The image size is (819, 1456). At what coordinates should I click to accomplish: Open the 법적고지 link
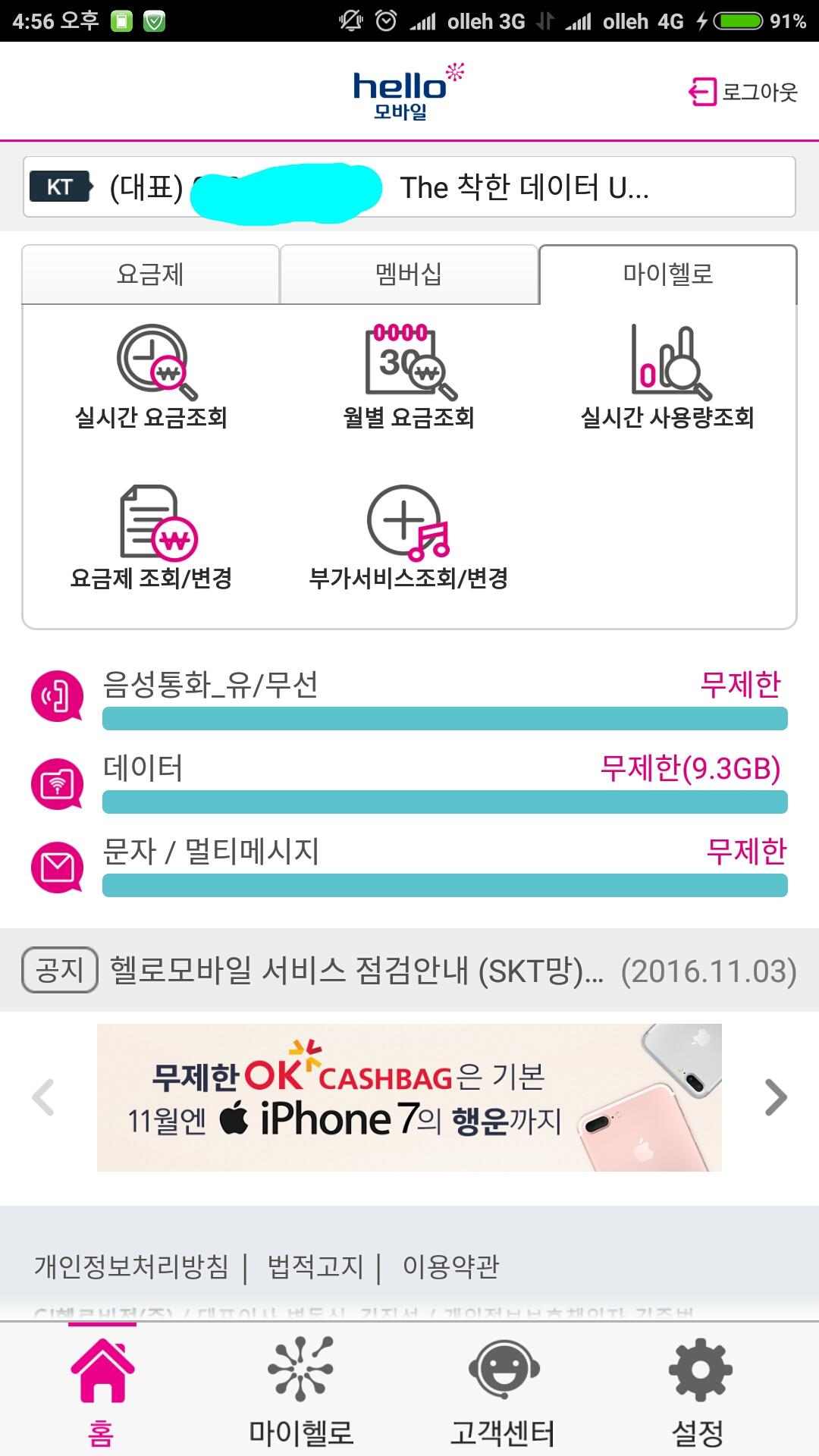(315, 1266)
